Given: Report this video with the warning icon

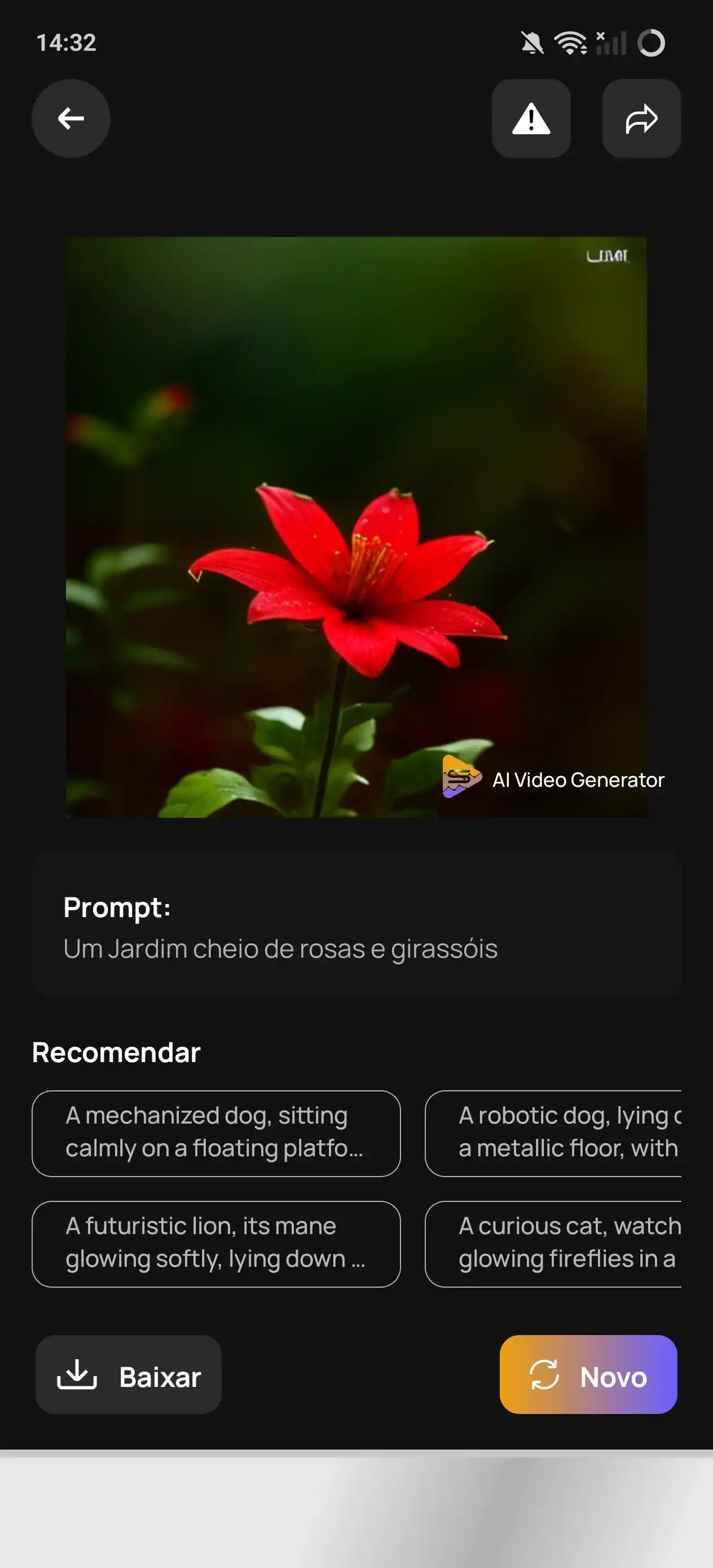Looking at the screenshot, I should pos(531,118).
